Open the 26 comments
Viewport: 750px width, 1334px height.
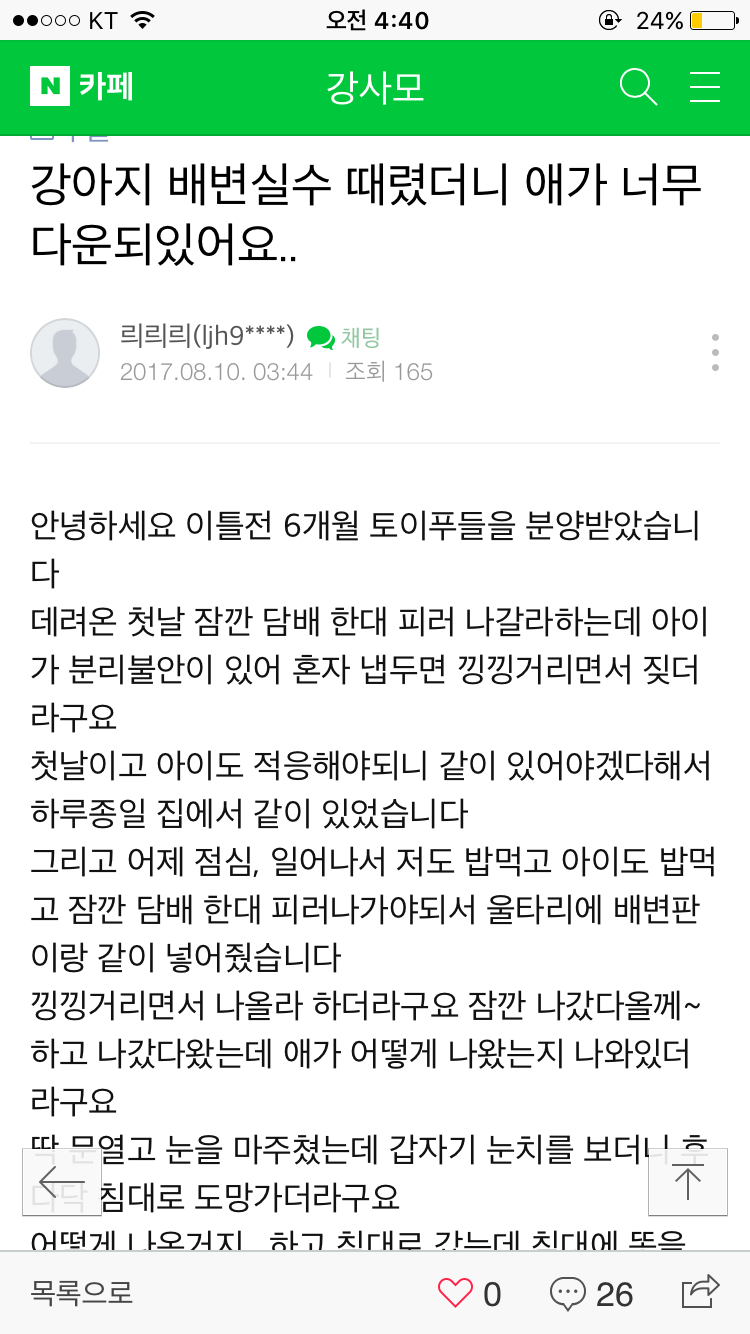(x=592, y=1293)
